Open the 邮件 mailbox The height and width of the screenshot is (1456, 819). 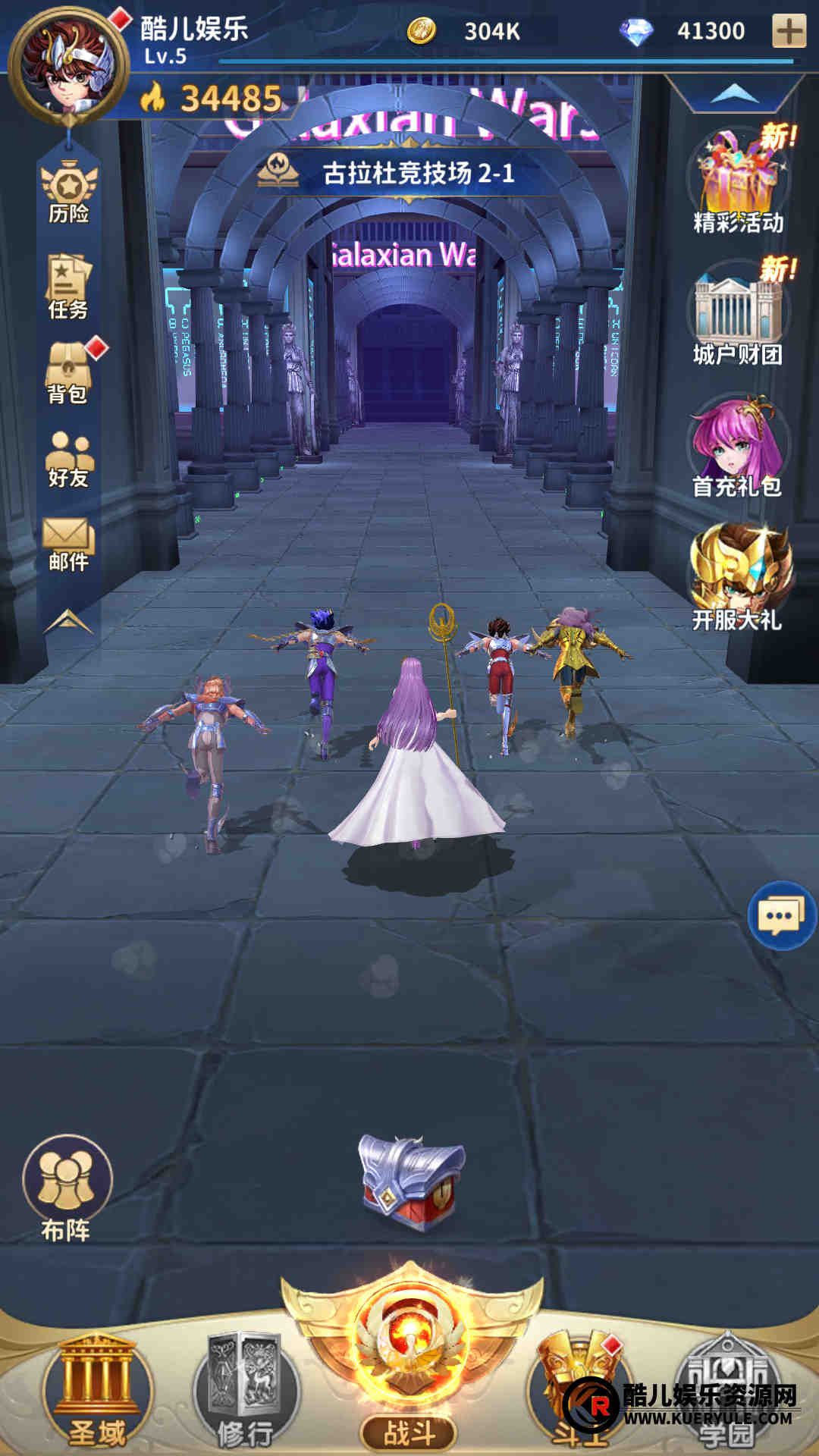pos(68,544)
